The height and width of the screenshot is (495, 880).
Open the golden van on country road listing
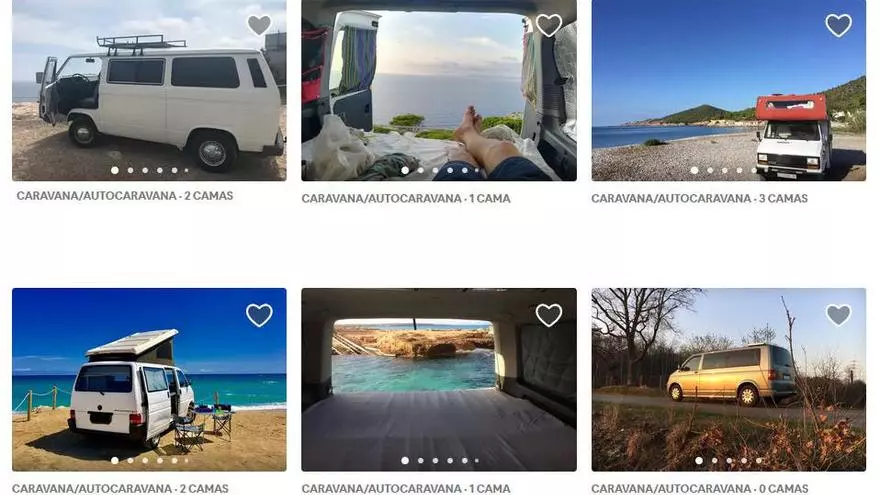[728, 385]
